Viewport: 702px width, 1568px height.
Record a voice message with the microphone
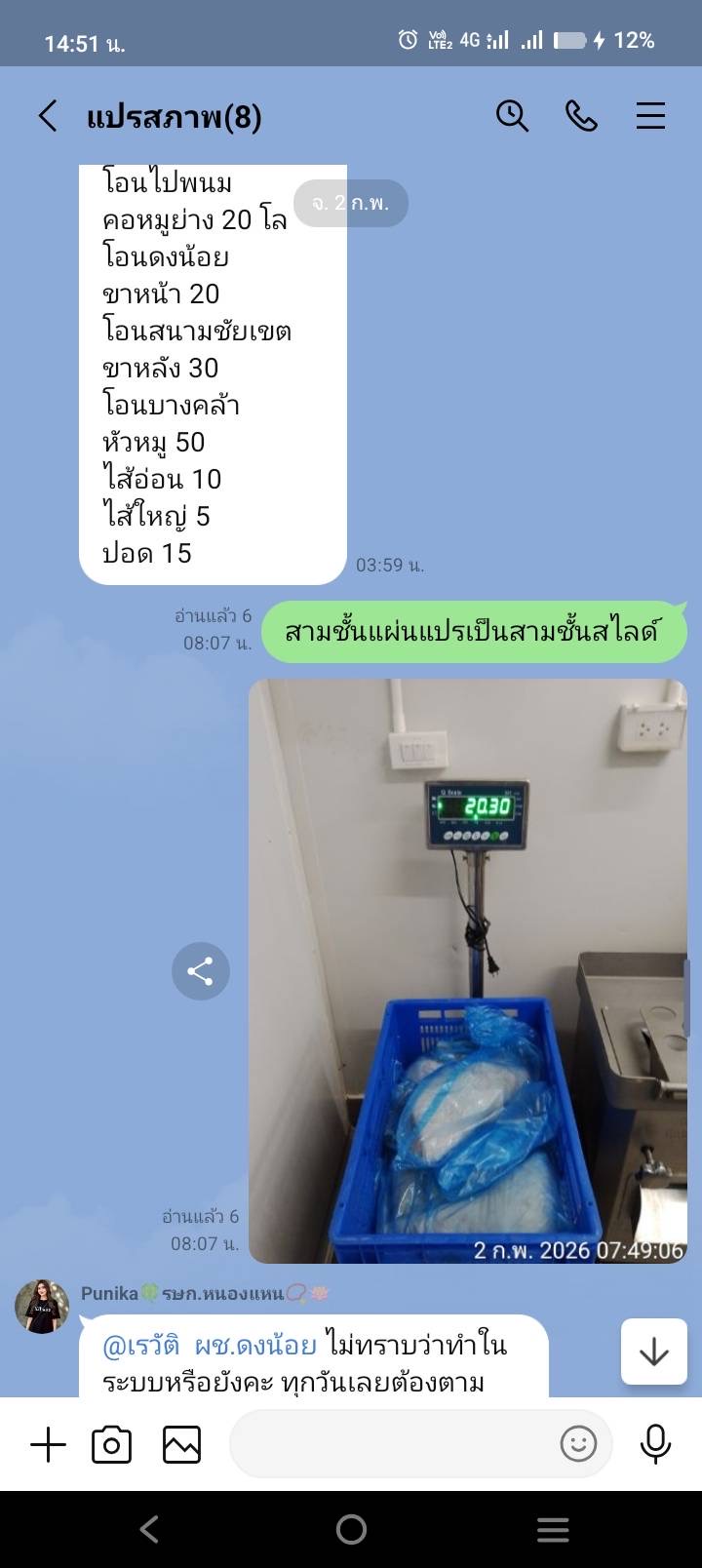(x=655, y=1444)
